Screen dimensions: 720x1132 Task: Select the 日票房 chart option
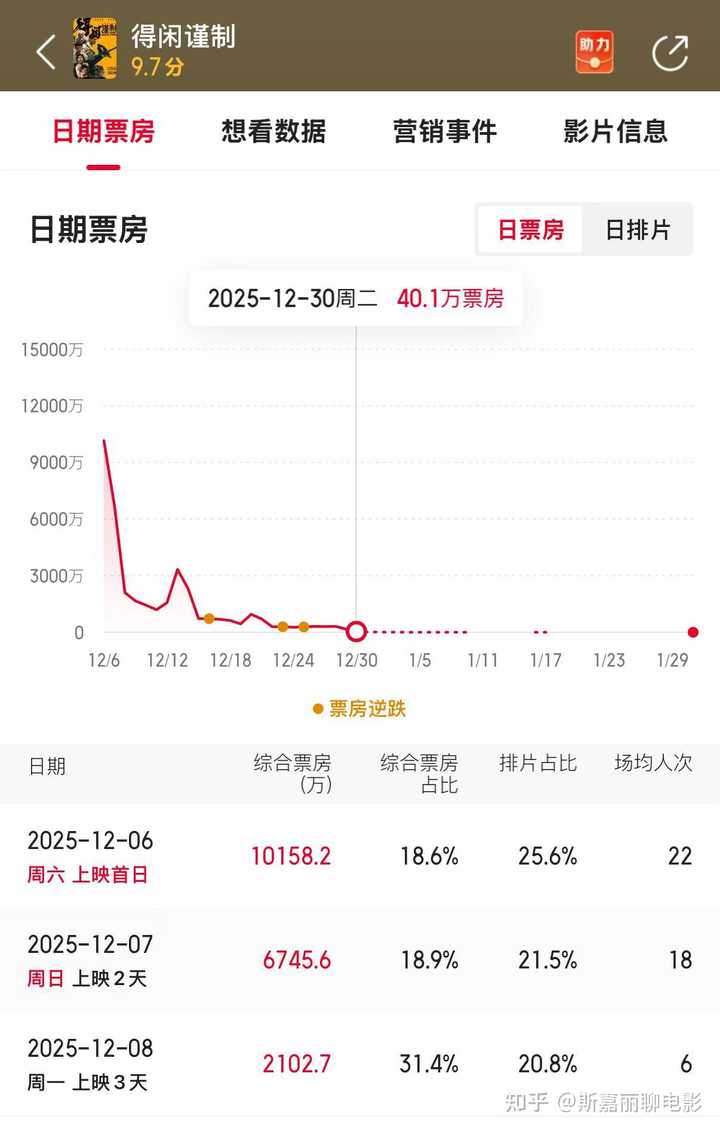[531, 230]
